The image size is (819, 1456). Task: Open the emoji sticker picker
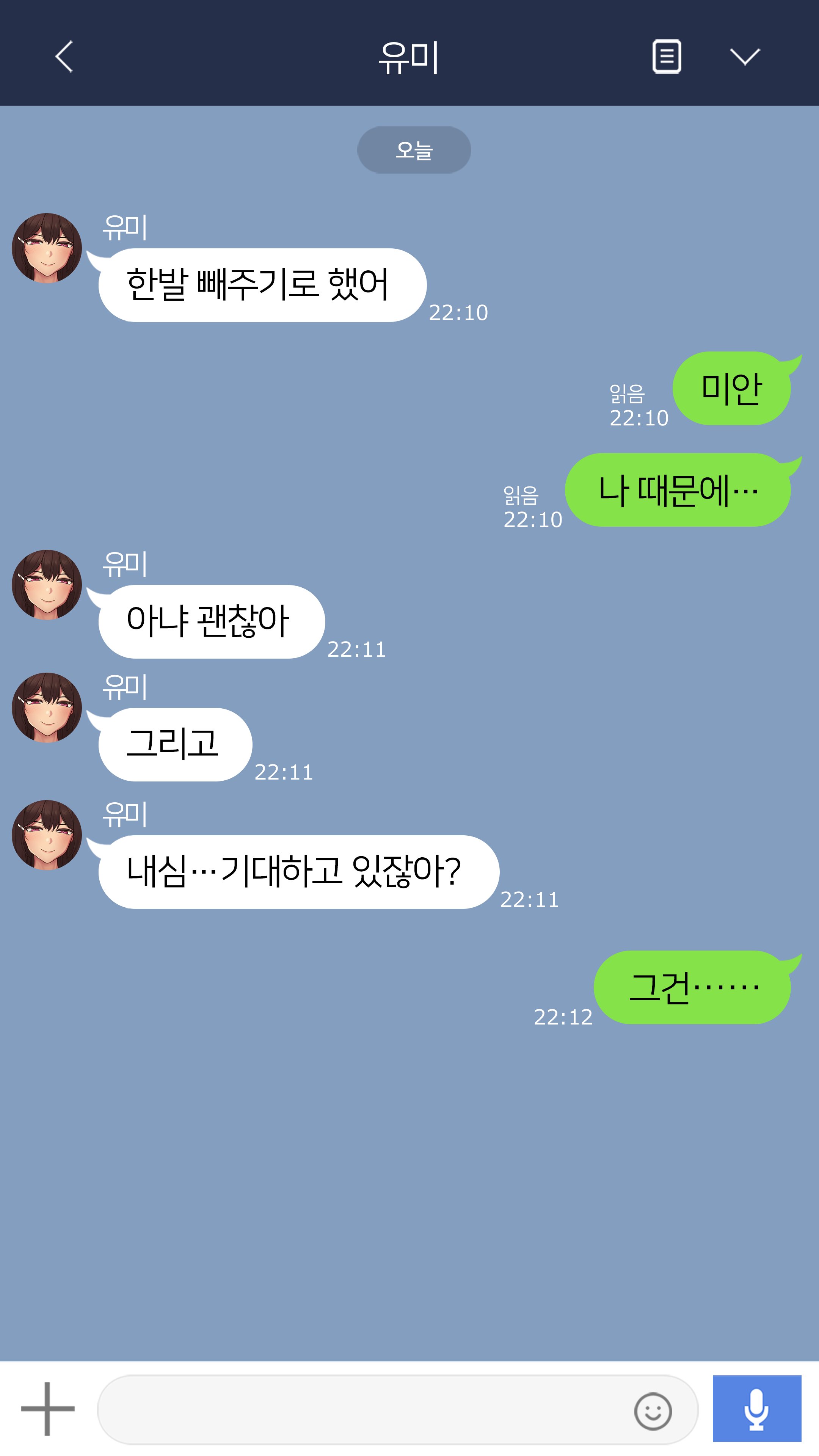[652, 1411]
